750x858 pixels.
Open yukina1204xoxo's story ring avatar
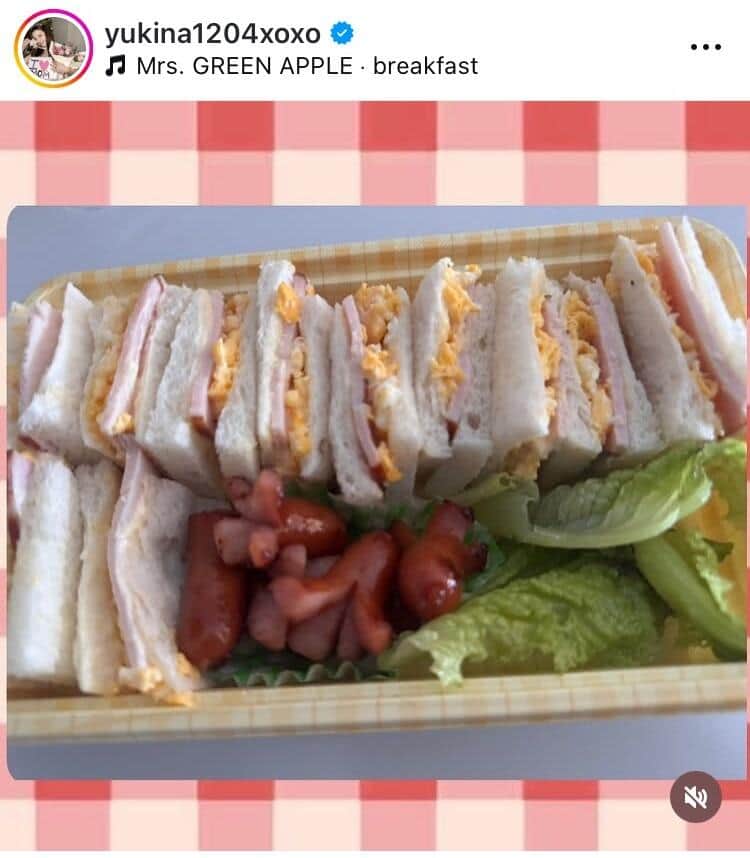pos(53,48)
